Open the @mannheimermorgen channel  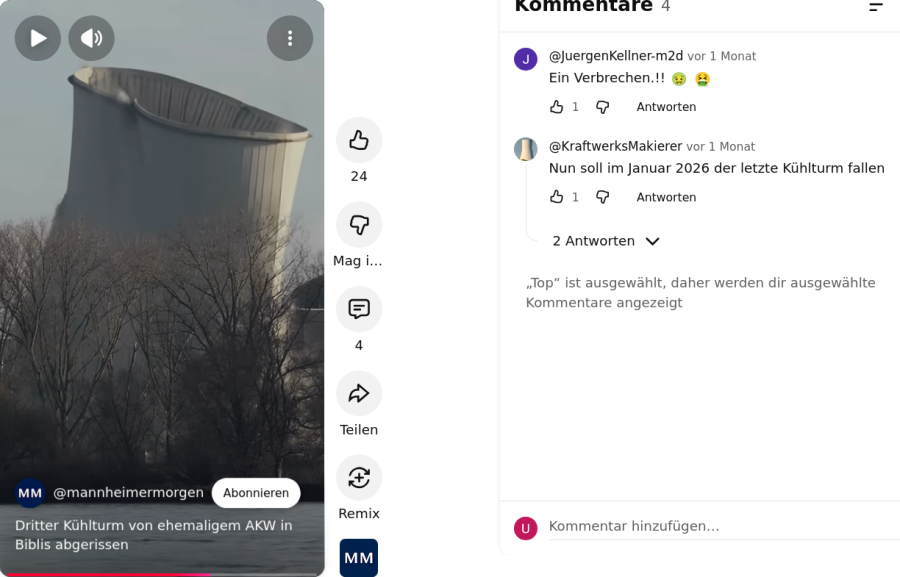[x=128, y=493]
